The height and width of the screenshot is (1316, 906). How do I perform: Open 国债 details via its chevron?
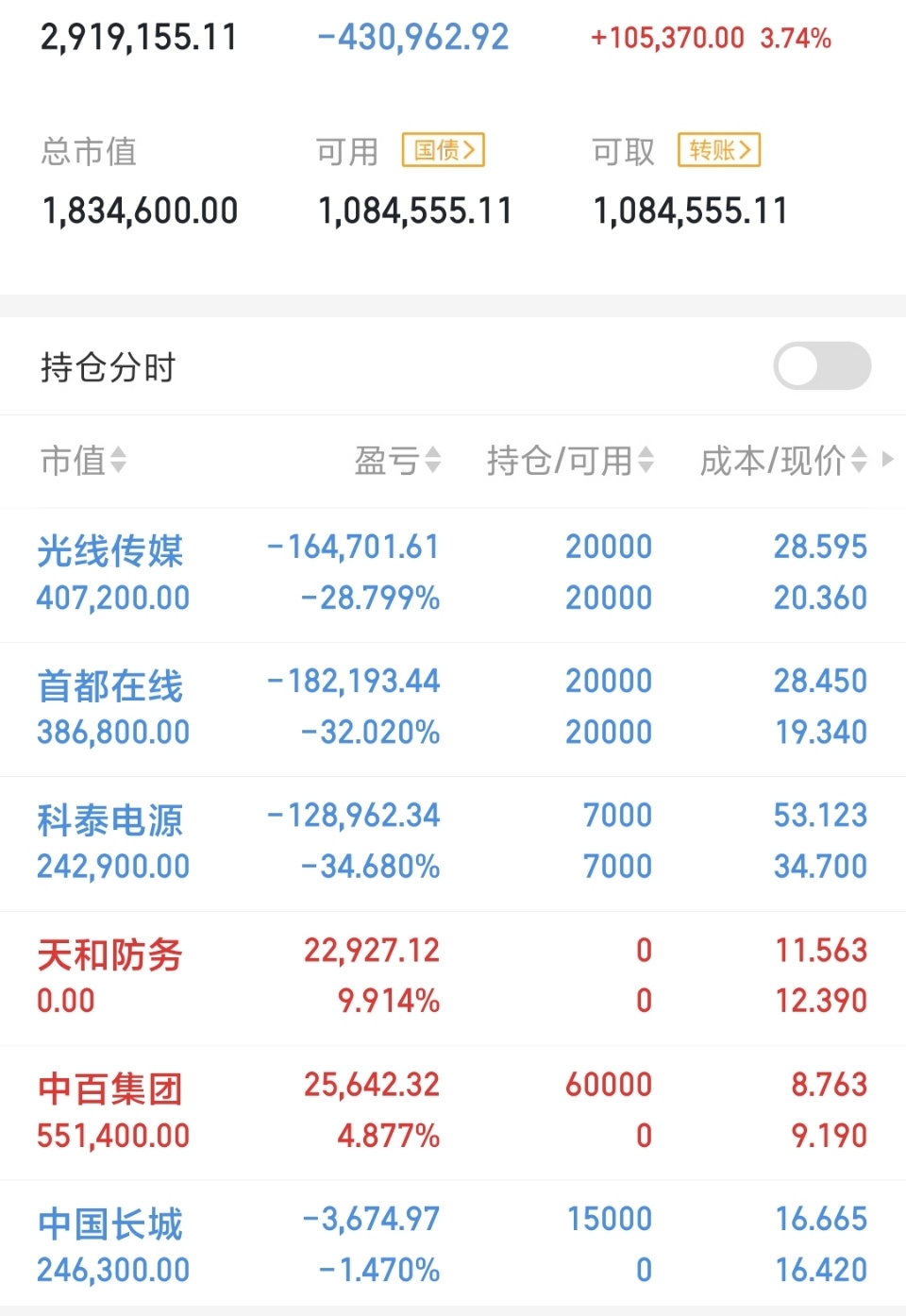[472, 150]
